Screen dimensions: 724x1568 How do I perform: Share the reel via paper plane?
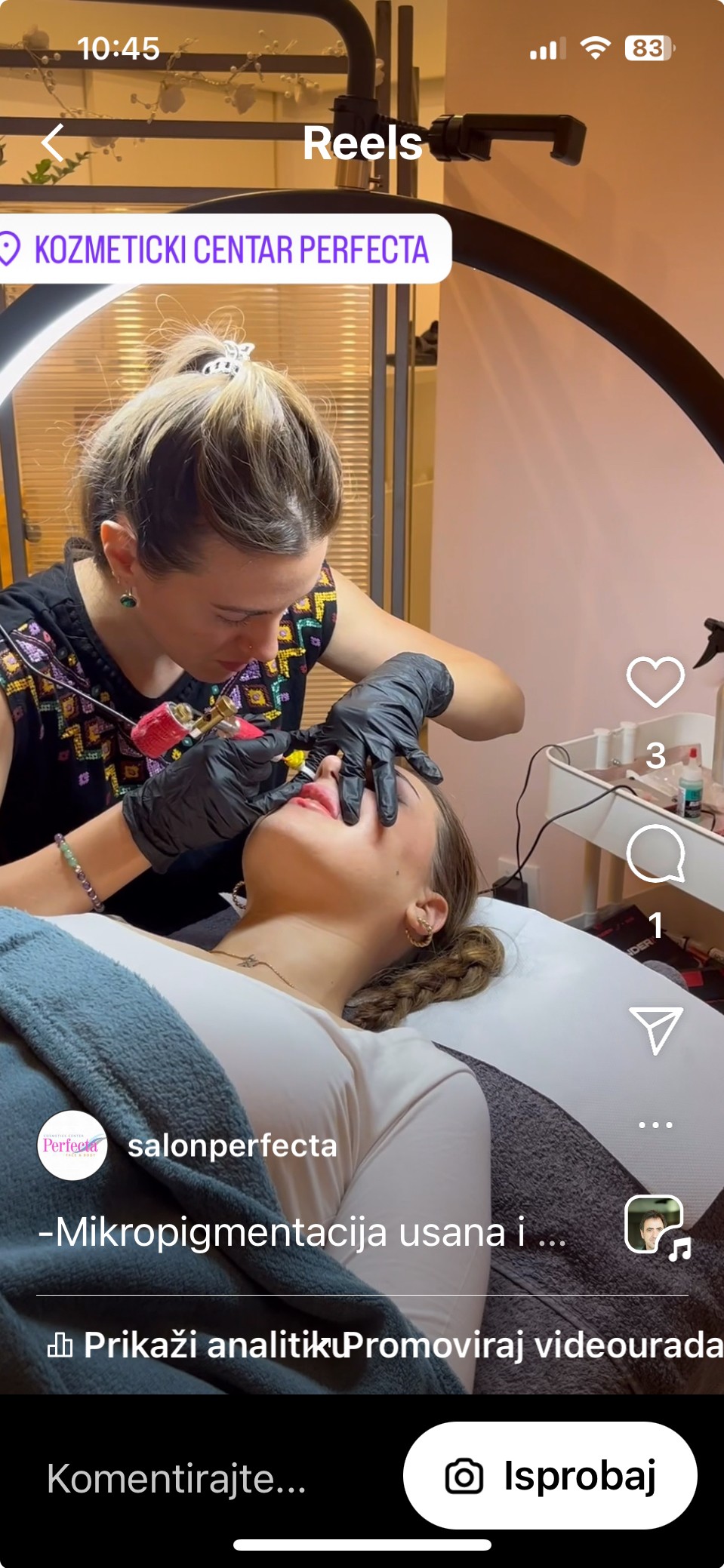[655, 1029]
